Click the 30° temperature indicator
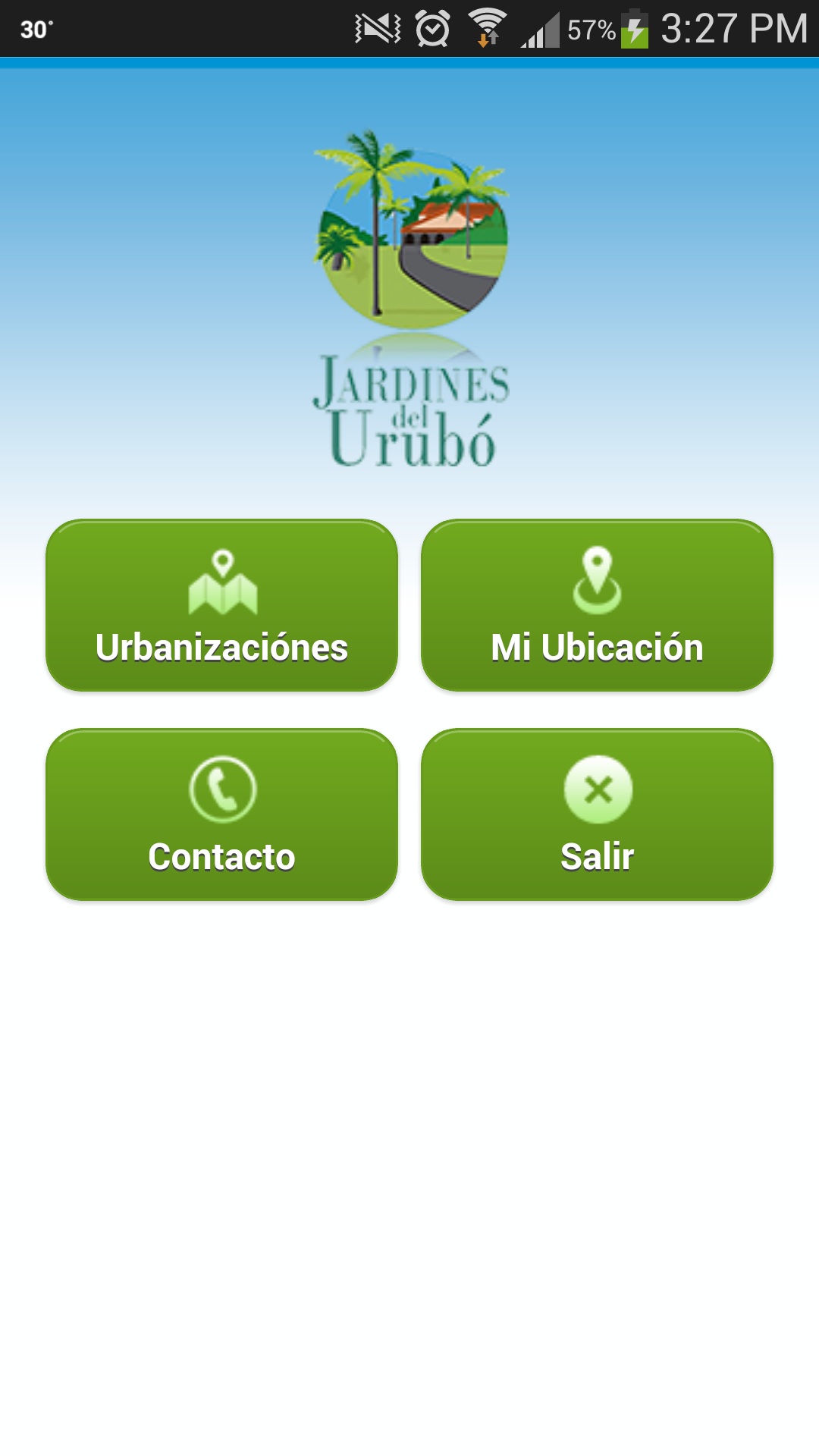 (36, 29)
